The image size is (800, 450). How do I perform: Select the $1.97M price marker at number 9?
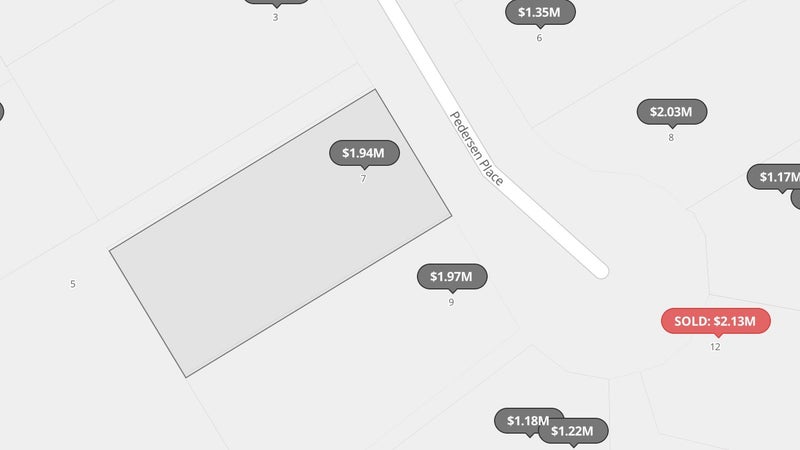[452, 276]
